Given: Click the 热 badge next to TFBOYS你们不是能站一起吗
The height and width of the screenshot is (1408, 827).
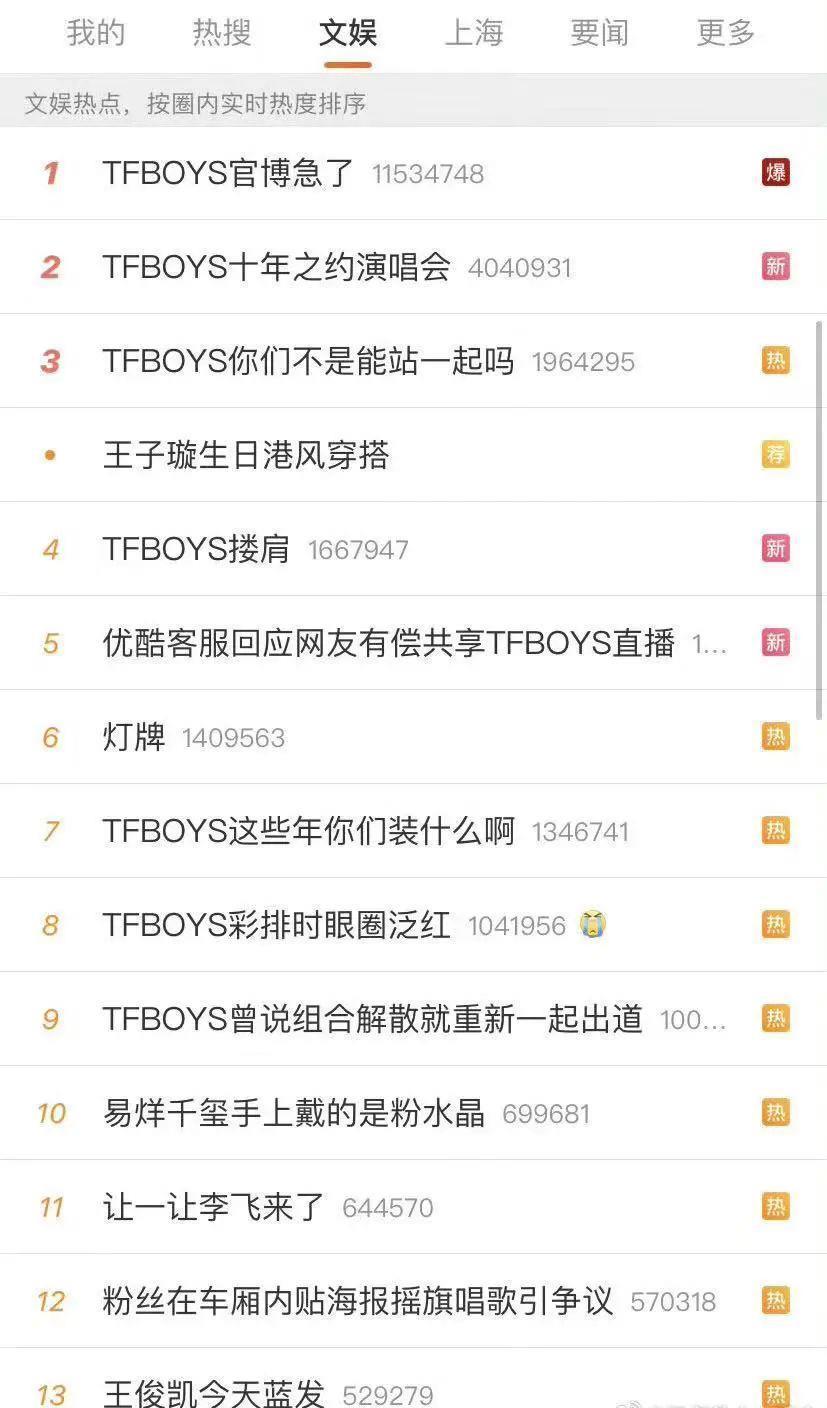Looking at the screenshot, I should pos(777,360).
